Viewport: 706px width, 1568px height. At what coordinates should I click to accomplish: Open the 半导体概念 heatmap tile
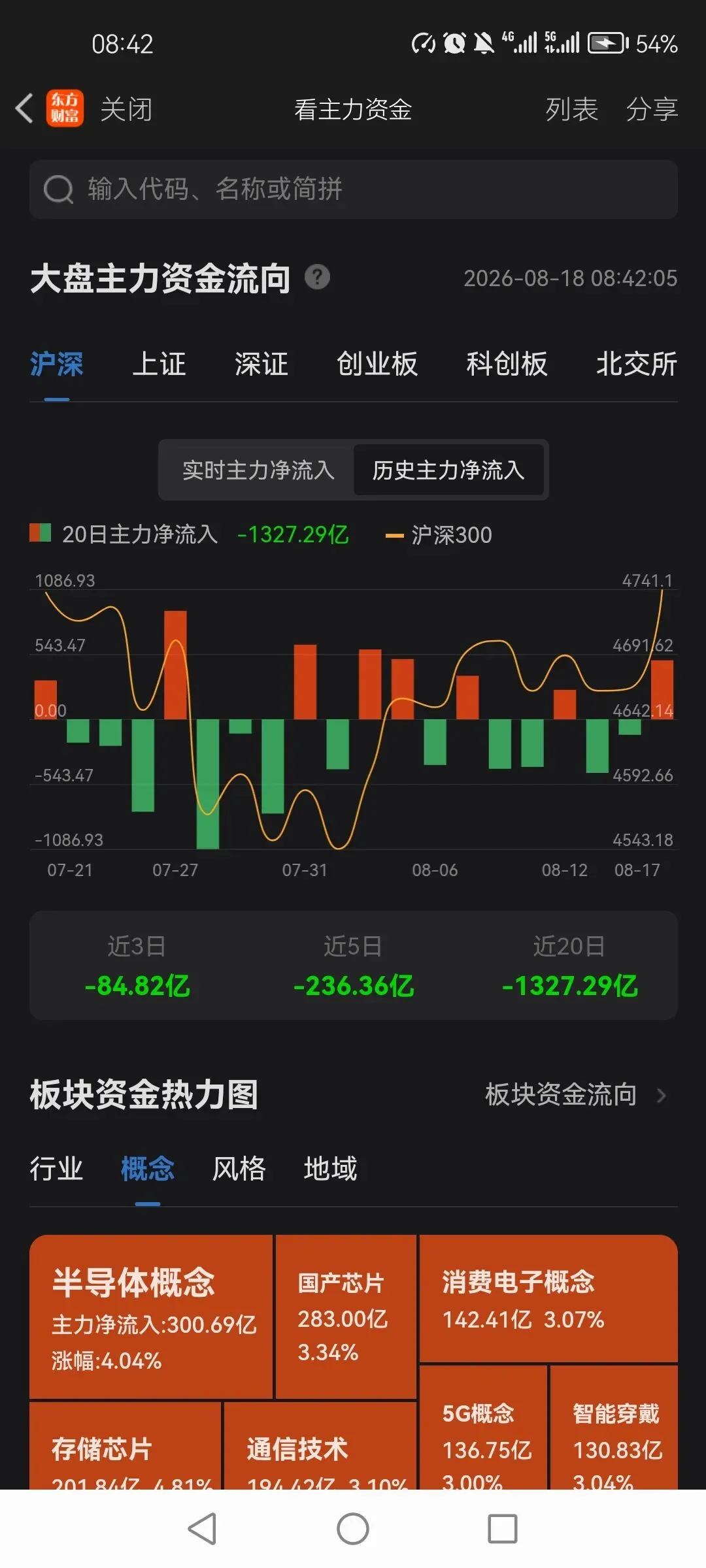pyautogui.click(x=151, y=1316)
